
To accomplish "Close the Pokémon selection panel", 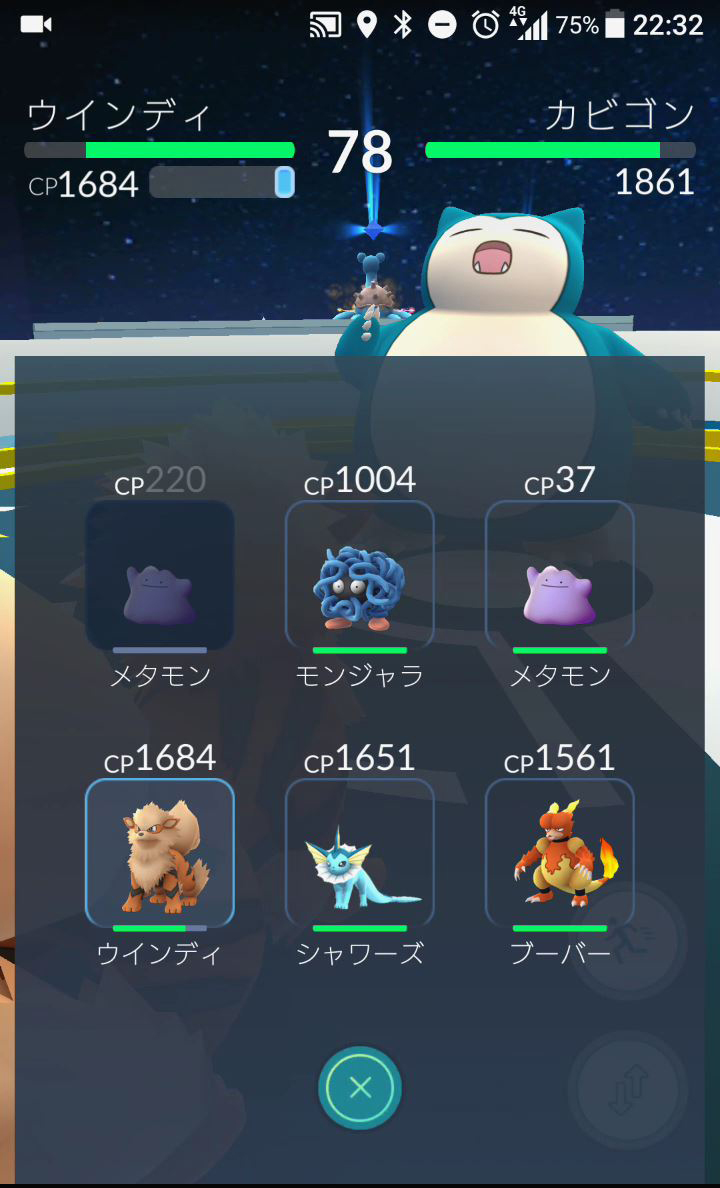I will tap(360, 1088).
